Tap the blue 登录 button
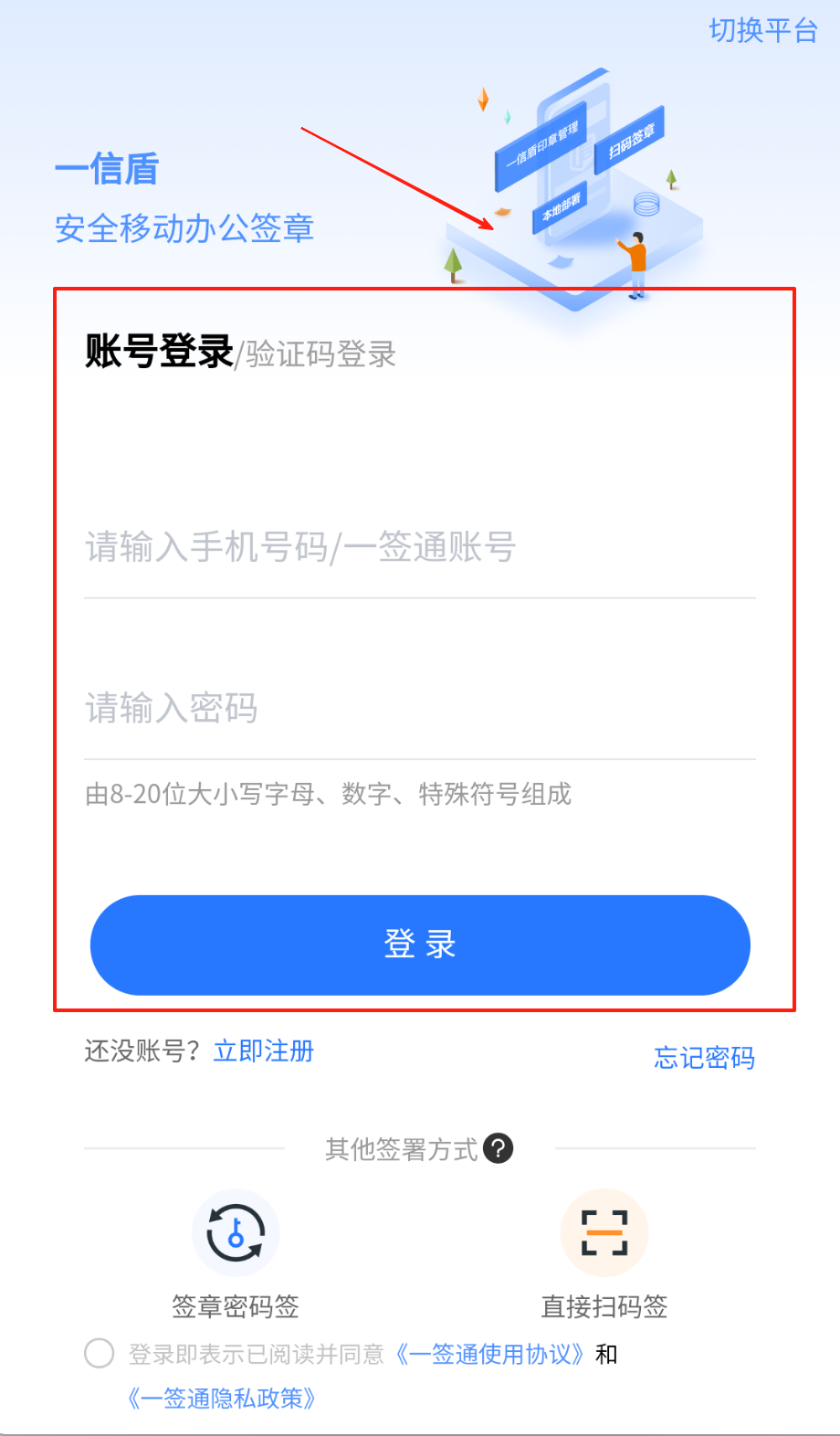This screenshot has width=840, height=1436. (x=420, y=945)
